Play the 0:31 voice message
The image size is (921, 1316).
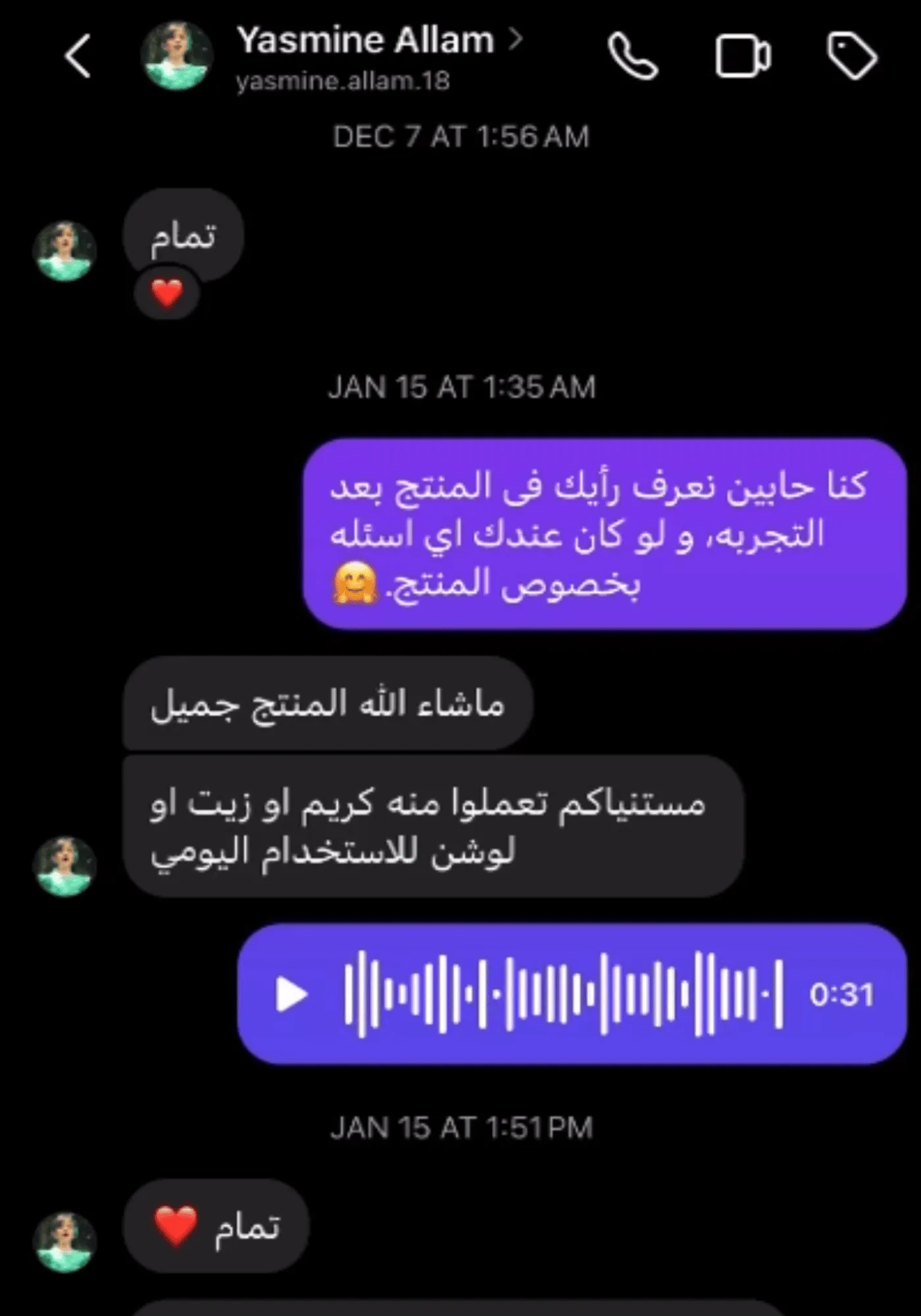tap(291, 994)
